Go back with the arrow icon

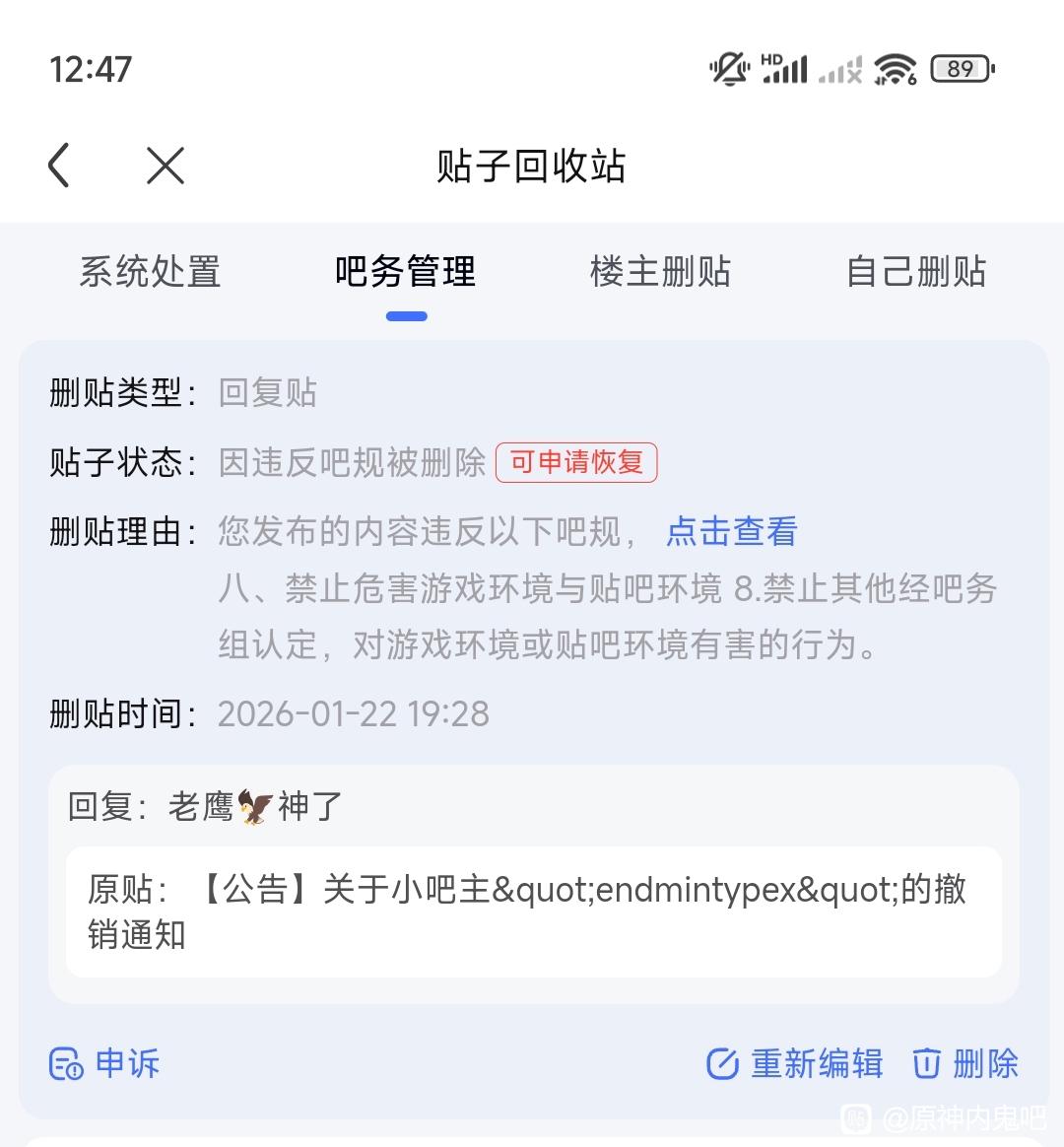point(60,165)
